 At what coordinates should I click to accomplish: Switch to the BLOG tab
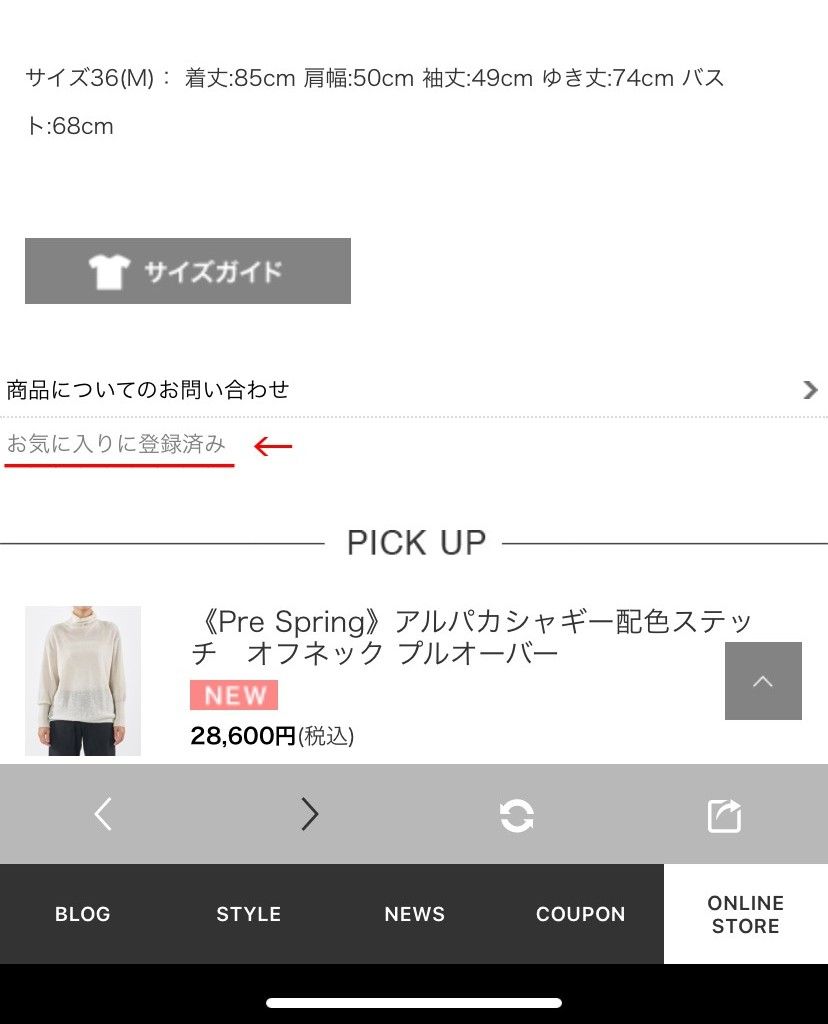click(83, 914)
